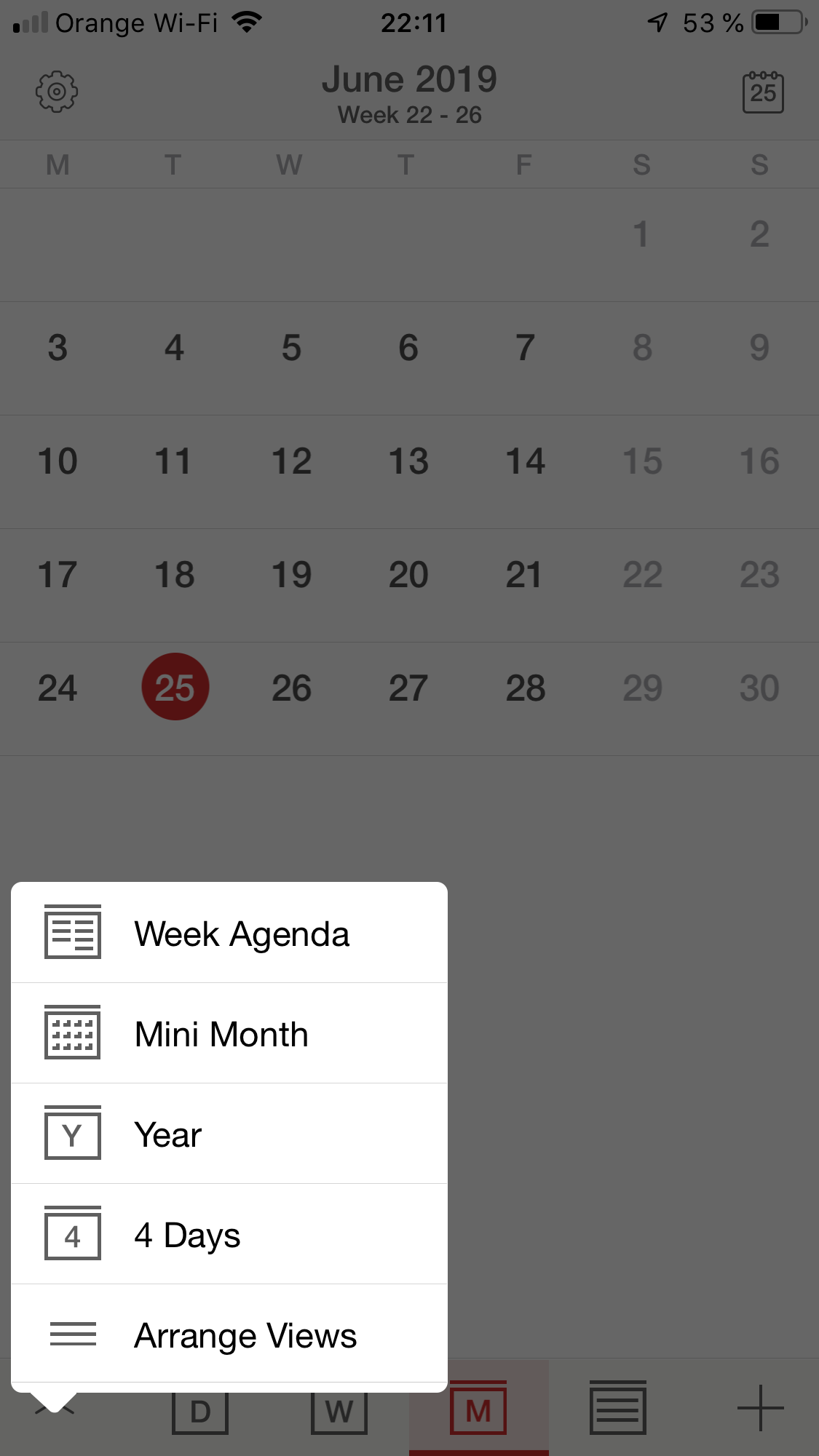
Task: Open settings gear icon
Action: (57, 92)
